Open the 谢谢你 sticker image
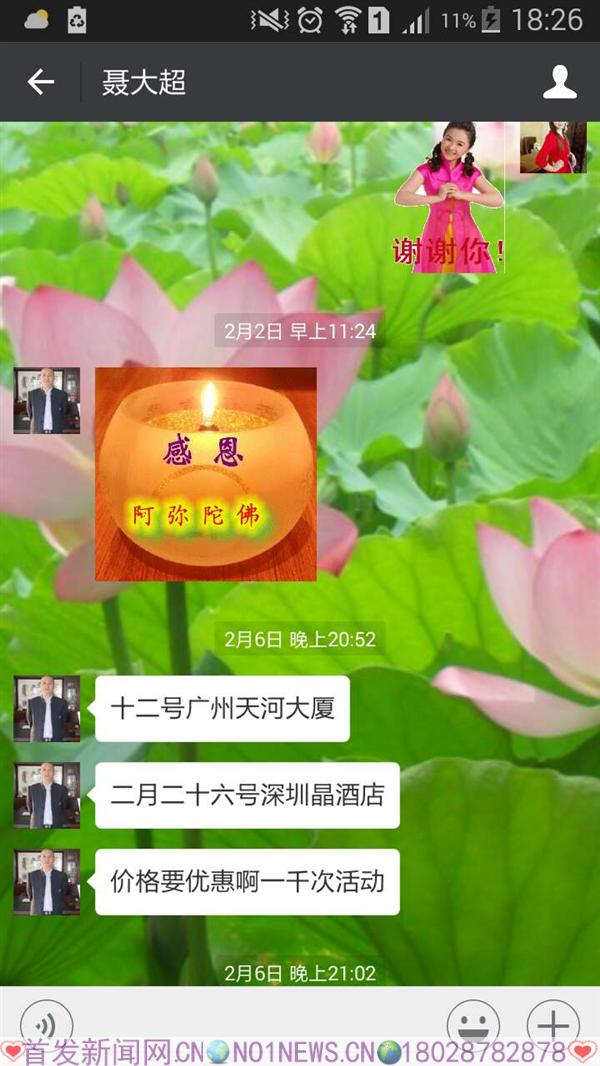 click(x=449, y=198)
